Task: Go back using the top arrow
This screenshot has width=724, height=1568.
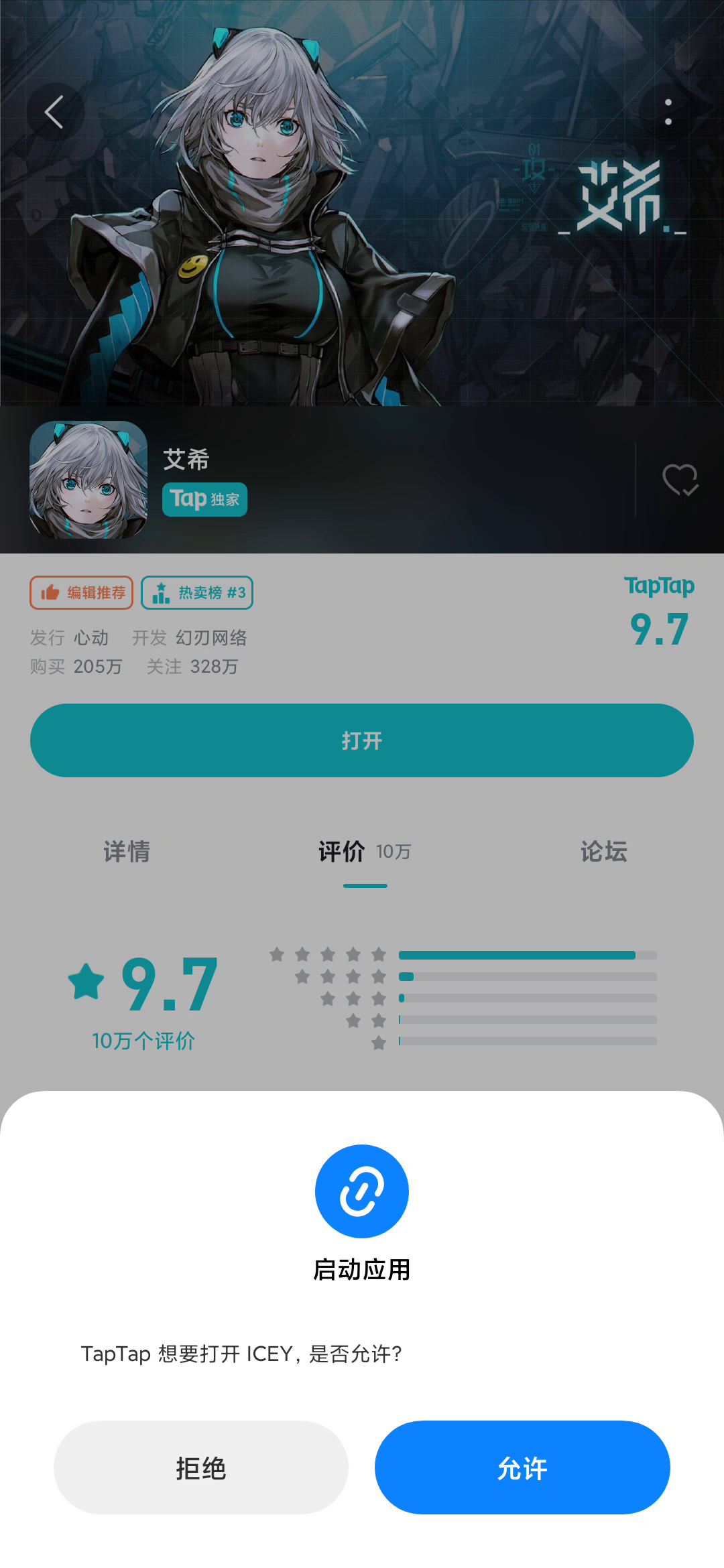Action: (x=55, y=112)
